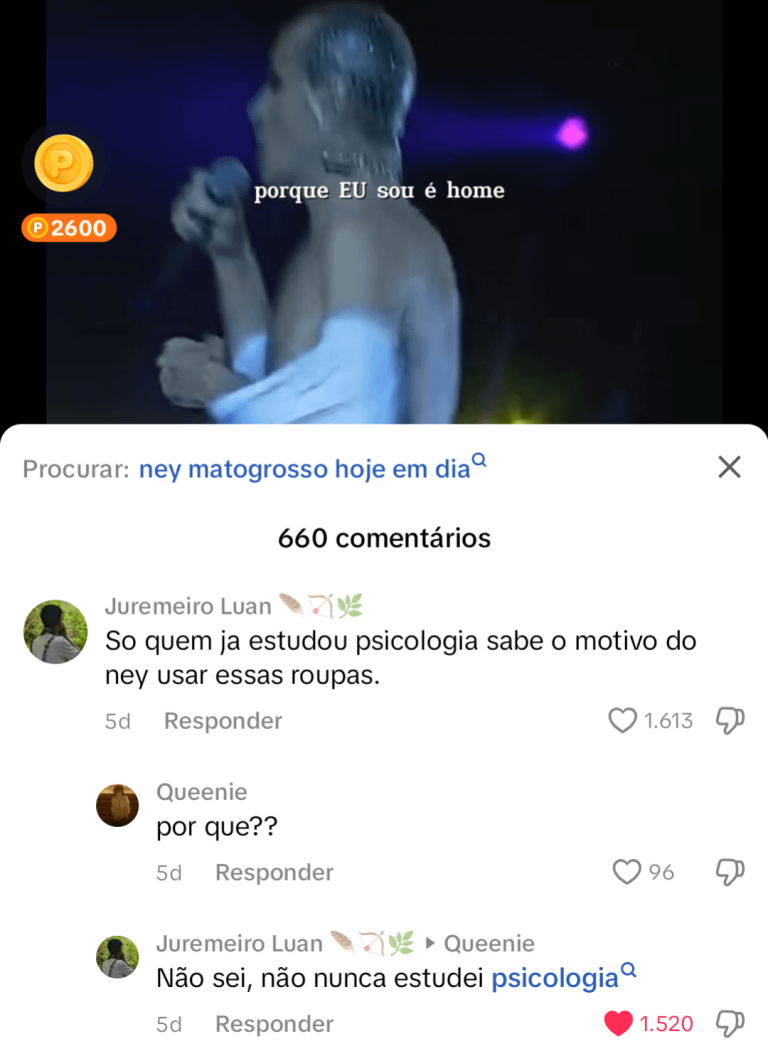
Task: View Queenie's profile picture
Action: [x=117, y=805]
